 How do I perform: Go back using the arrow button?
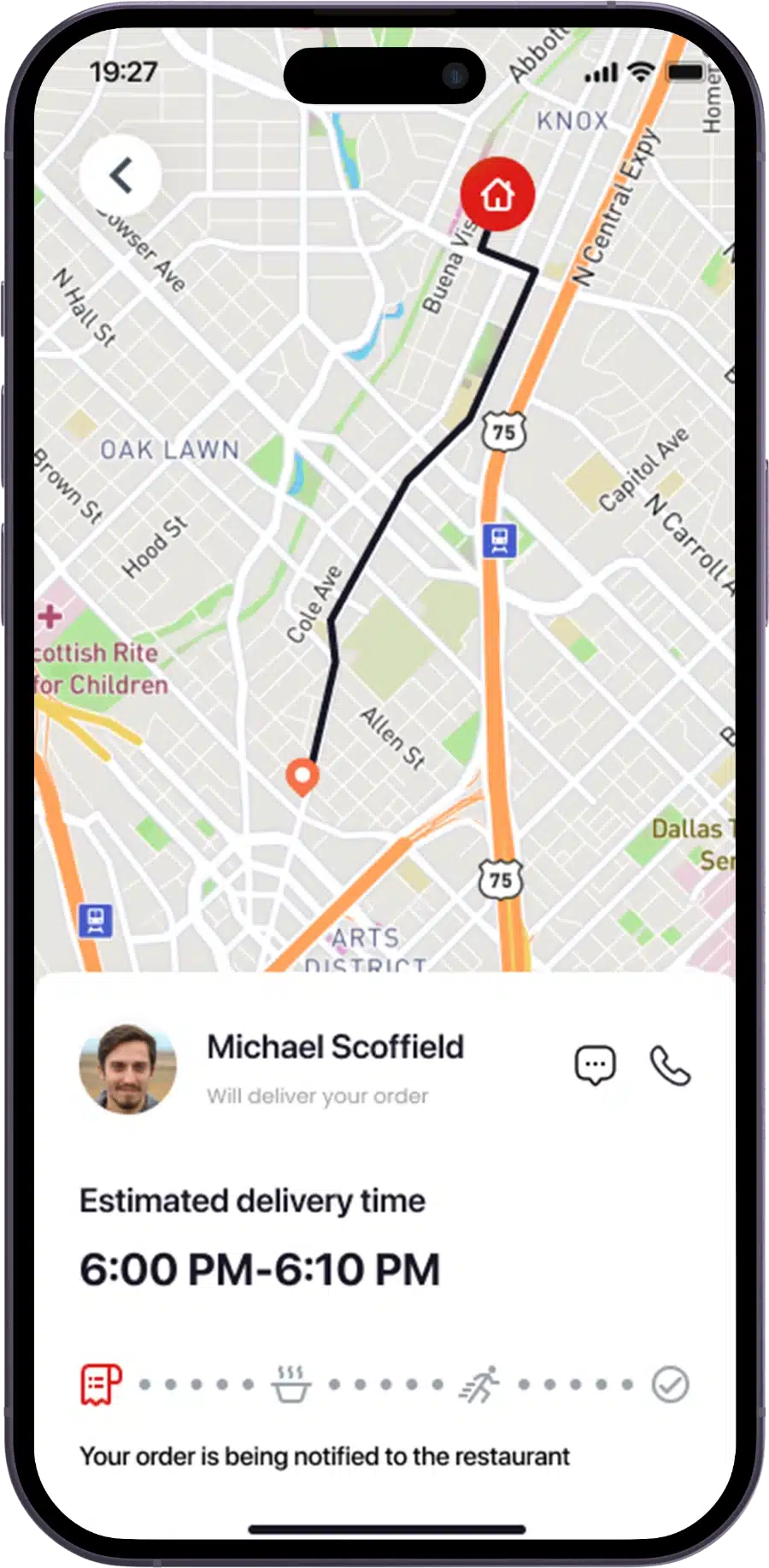tap(120, 176)
